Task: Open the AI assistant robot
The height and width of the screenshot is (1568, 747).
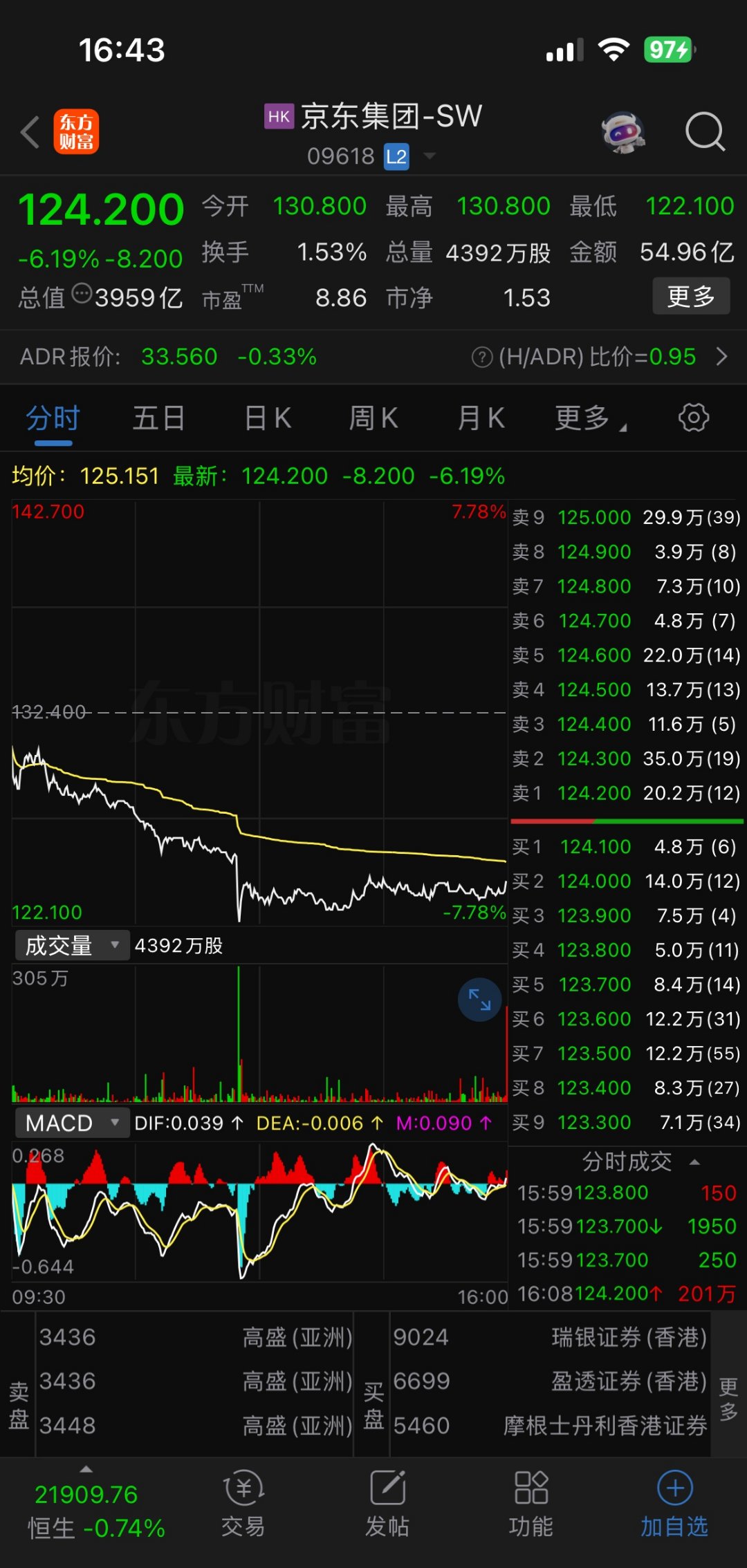Action: (x=623, y=131)
